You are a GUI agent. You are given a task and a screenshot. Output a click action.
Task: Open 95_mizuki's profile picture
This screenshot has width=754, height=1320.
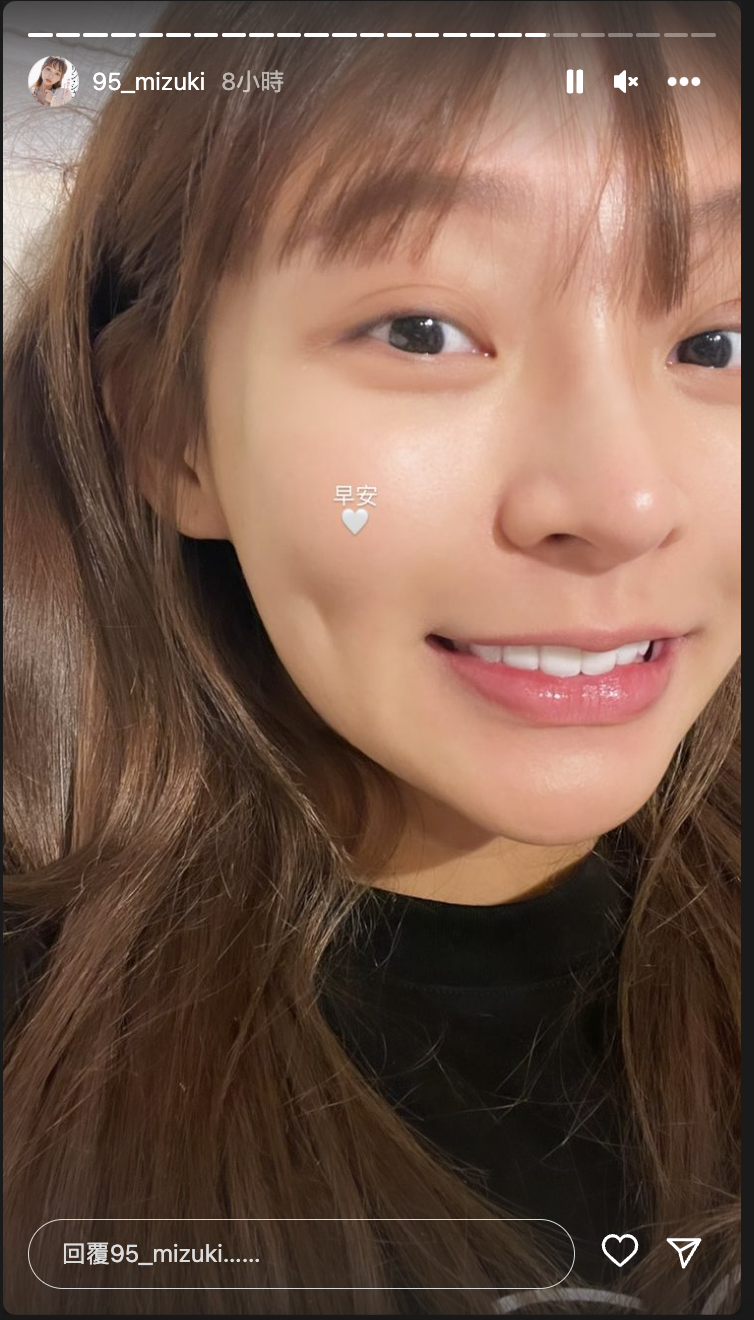tap(53, 81)
